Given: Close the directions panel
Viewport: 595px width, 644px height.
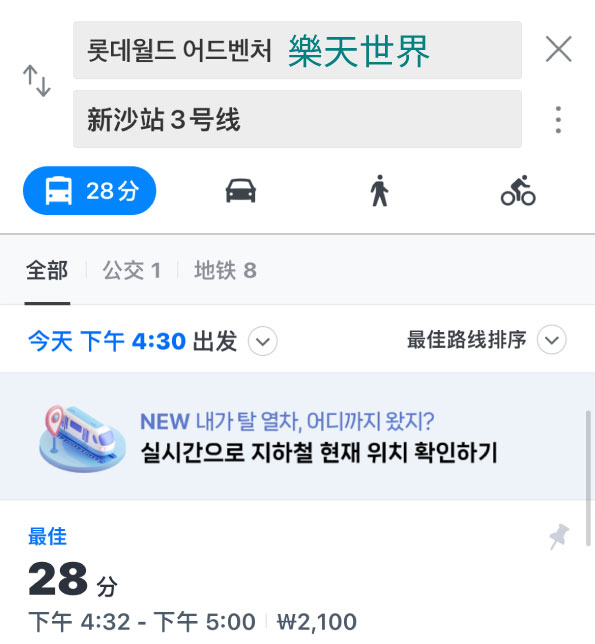Looking at the screenshot, I should pos(558,49).
